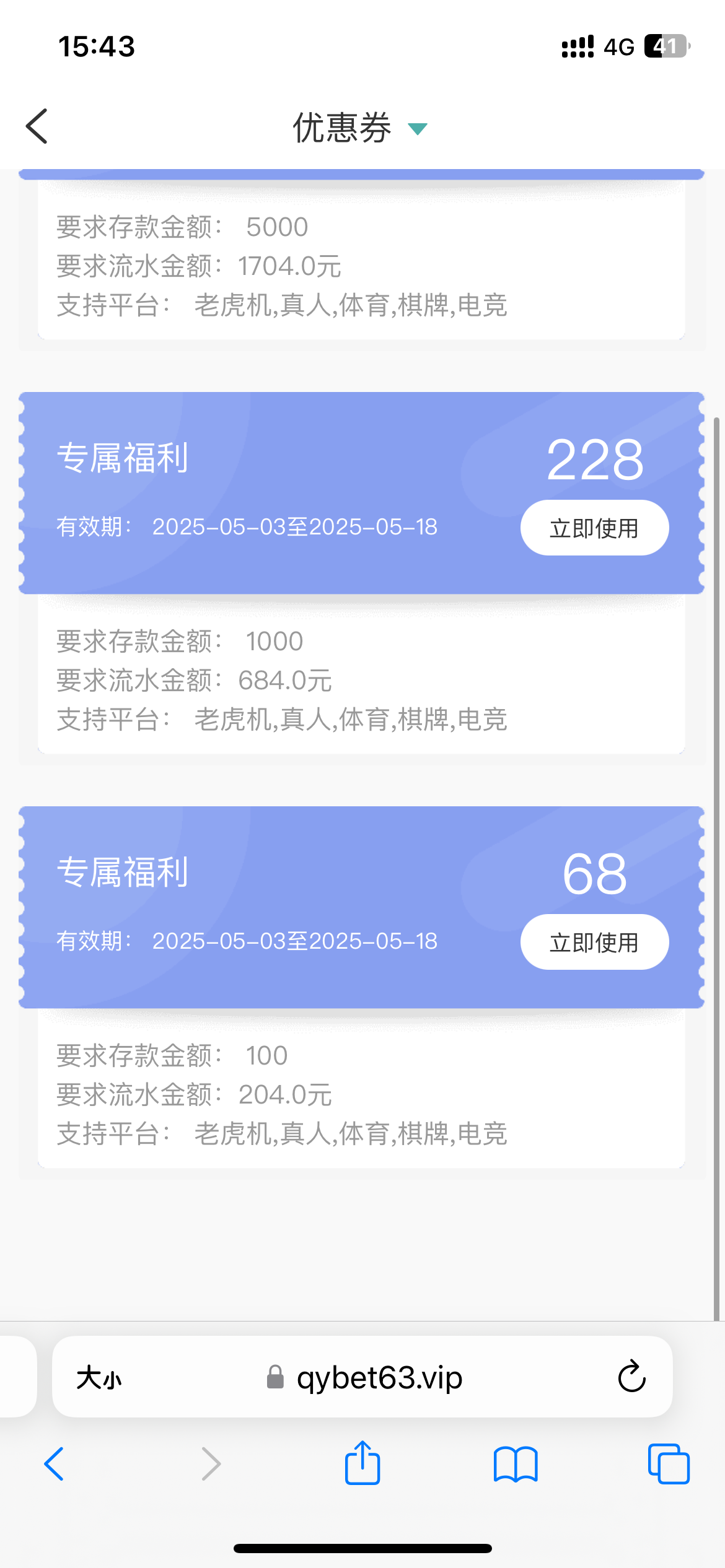This screenshot has height=1568, width=725.
Task: Tap 立即使用 on the 228 coupon
Action: (x=594, y=528)
